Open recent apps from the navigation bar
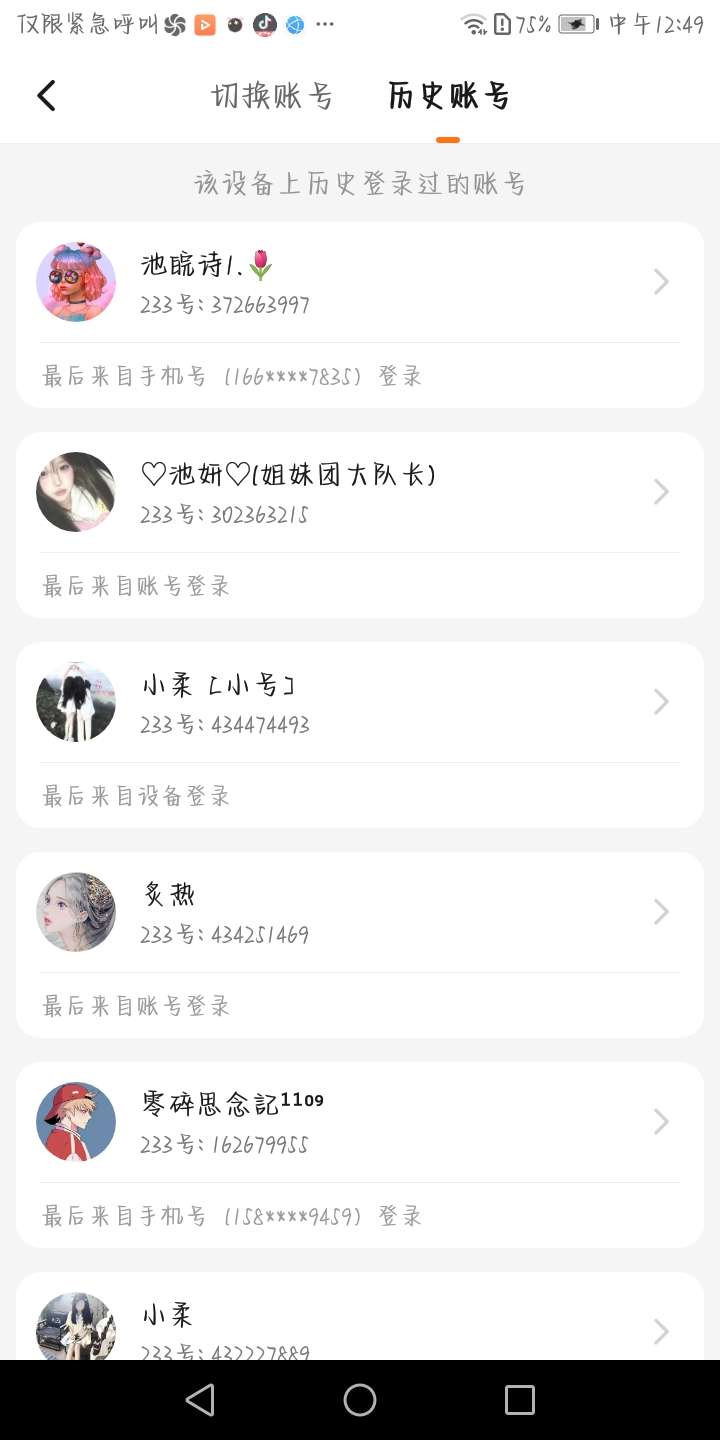Screen dimensions: 720x1440 tap(519, 1400)
